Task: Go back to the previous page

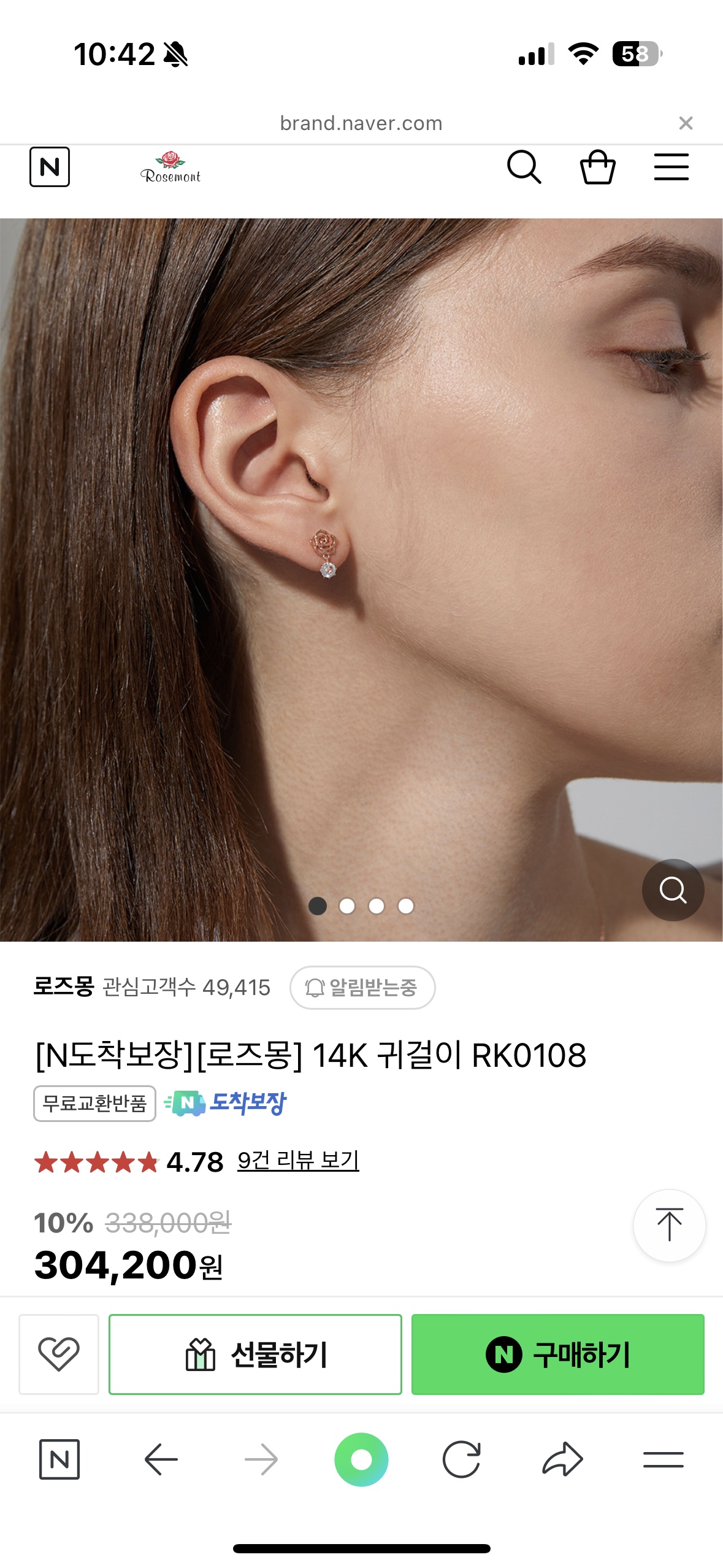Action: [x=161, y=1459]
